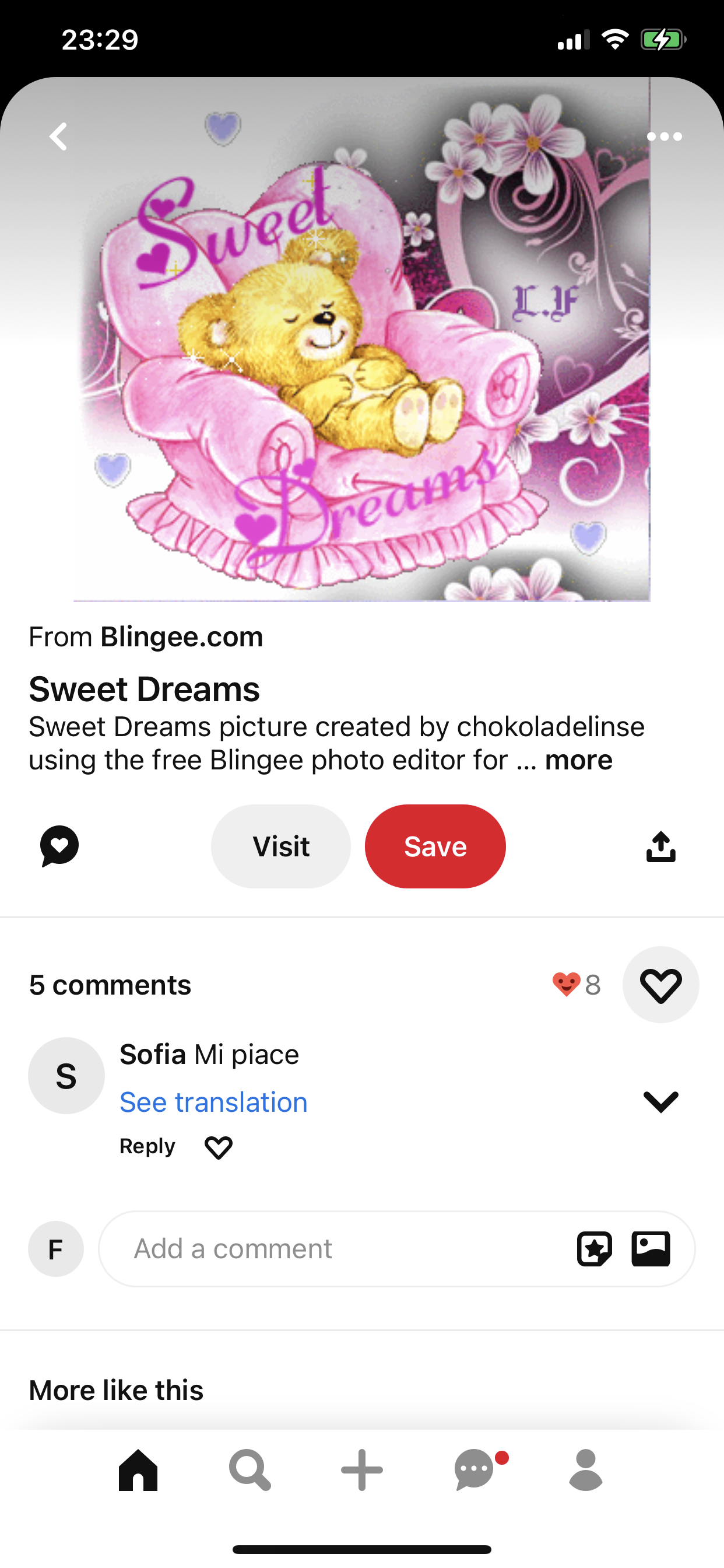Go back using the arrow over the pin
724x1568 pixels.
(x=58, y=136)
